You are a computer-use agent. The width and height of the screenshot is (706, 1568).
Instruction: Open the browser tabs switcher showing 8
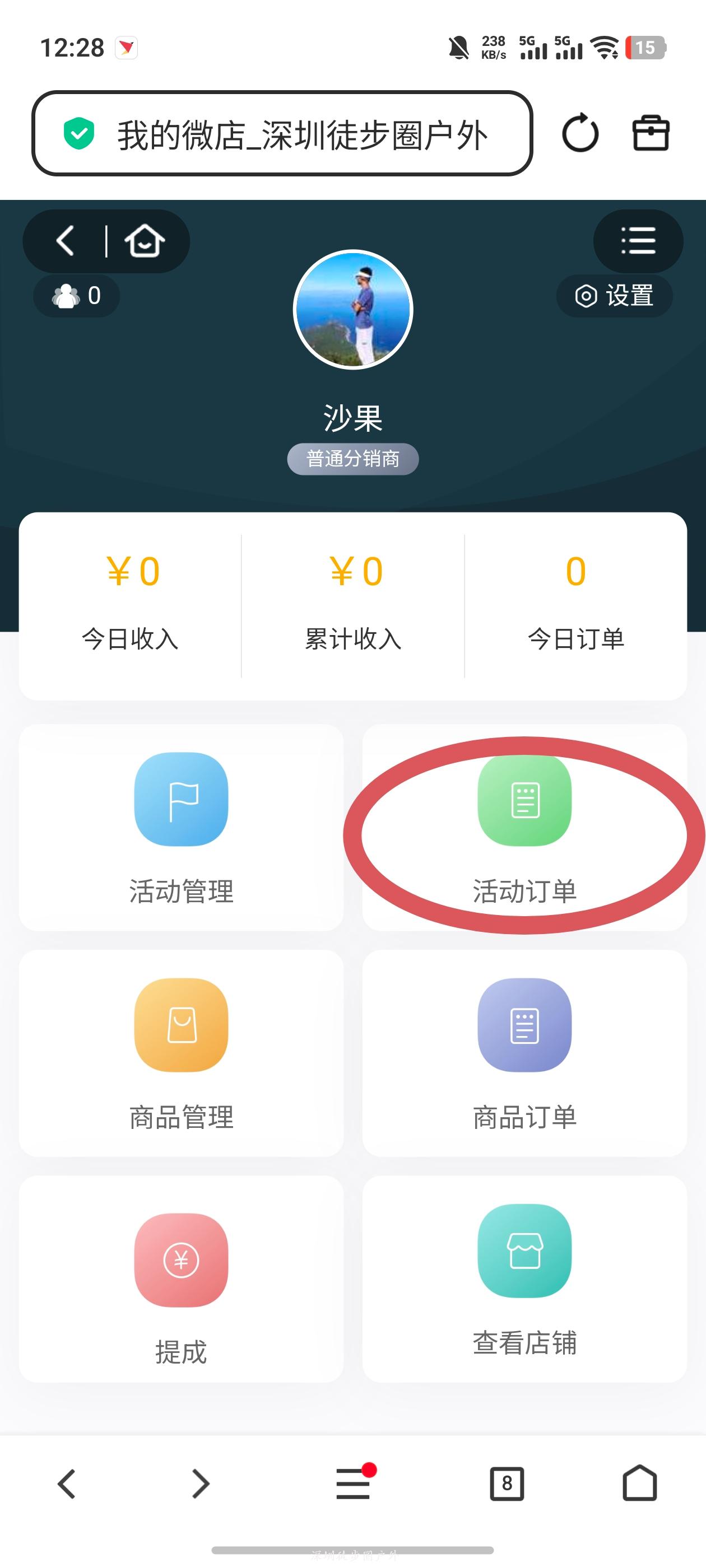click(507, 1483)
